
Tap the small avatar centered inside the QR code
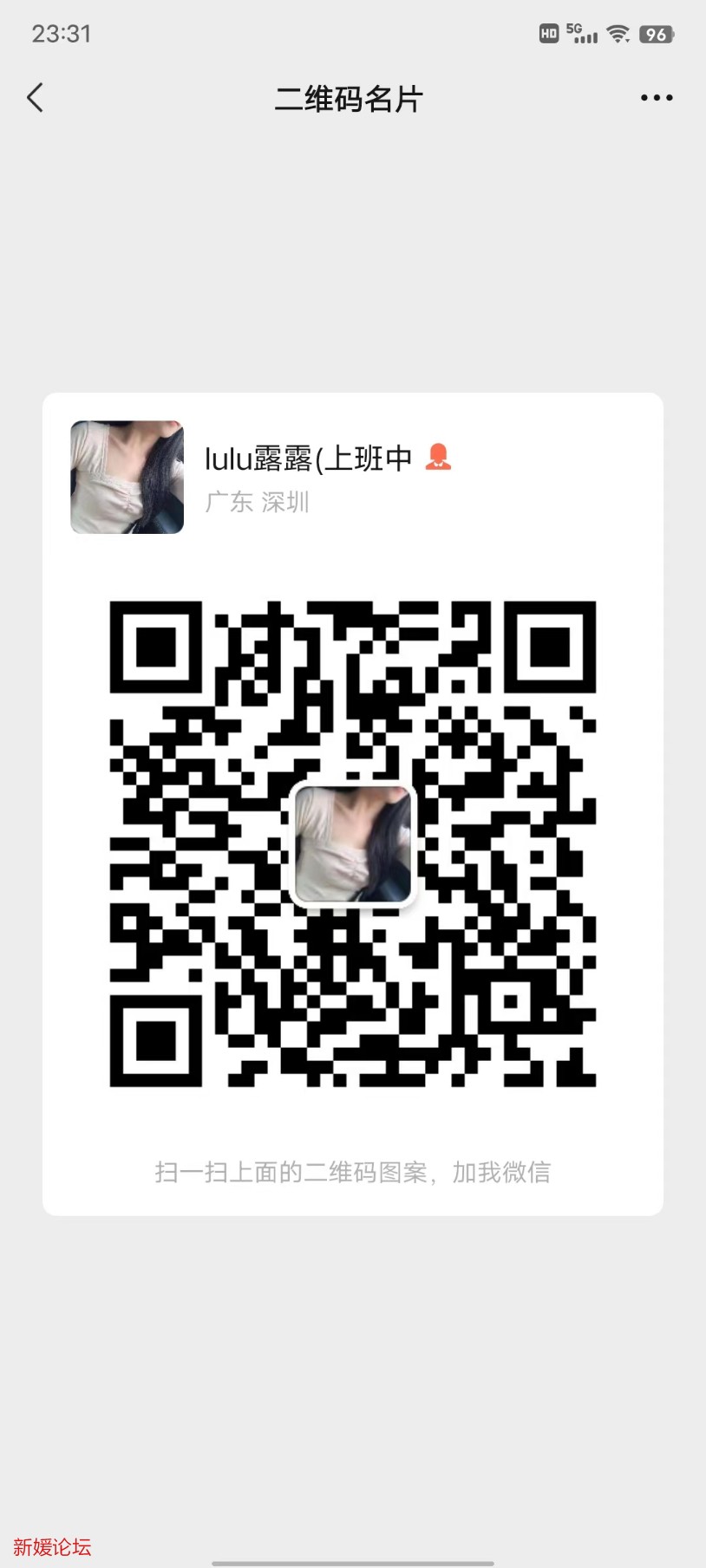(352, 843)
